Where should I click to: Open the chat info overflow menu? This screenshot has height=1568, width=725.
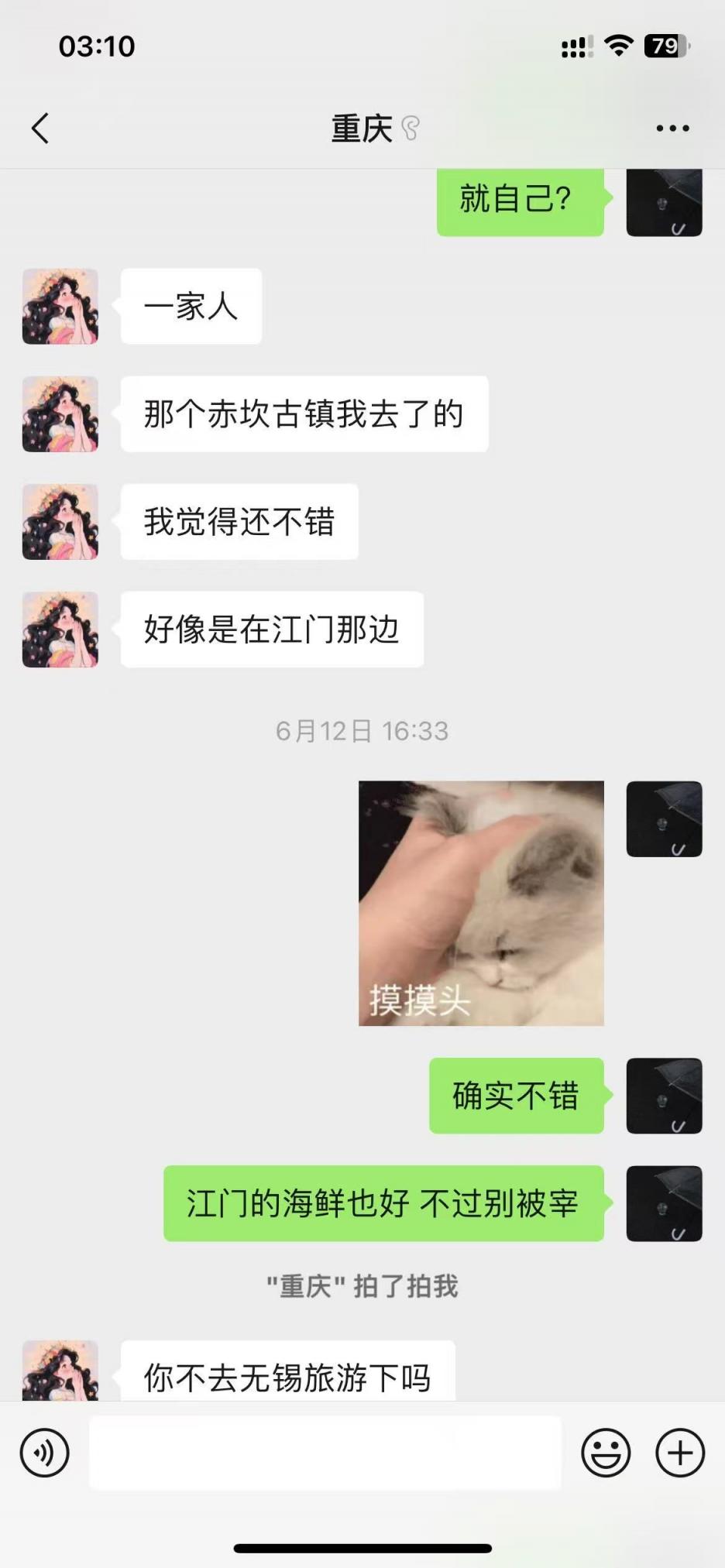(x=672, y=129)
